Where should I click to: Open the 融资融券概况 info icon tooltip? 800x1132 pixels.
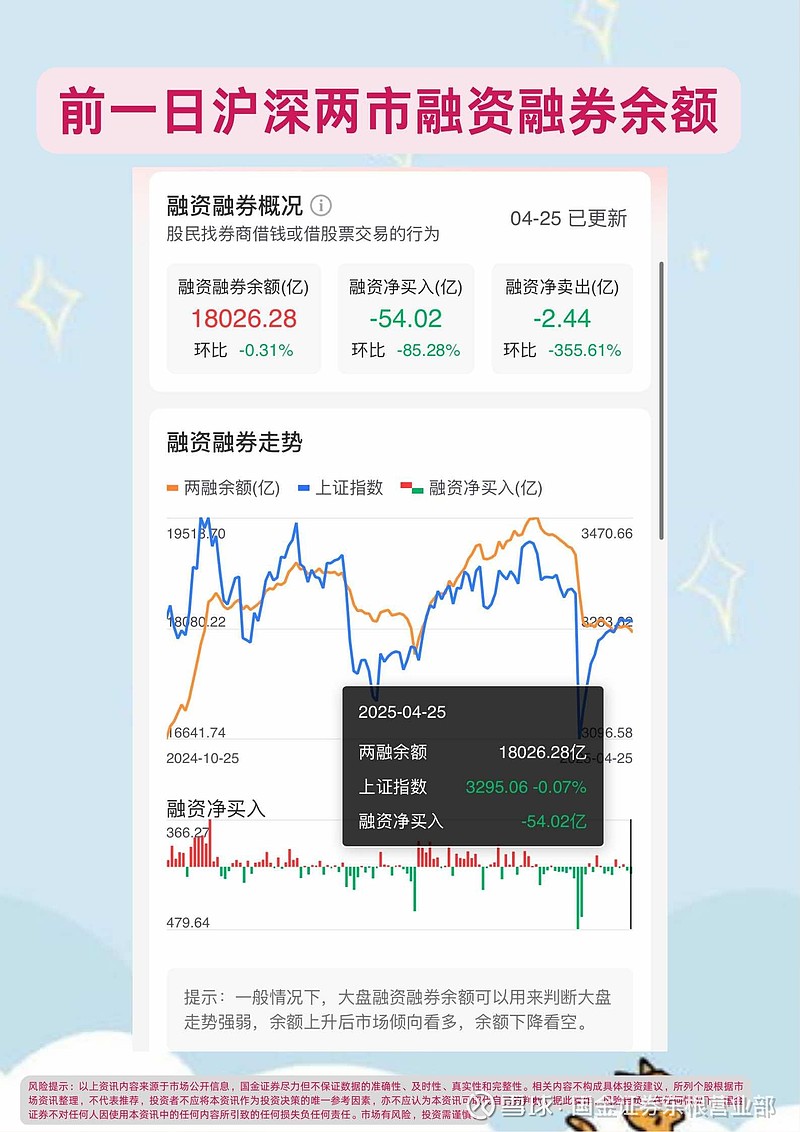(319, 207)
